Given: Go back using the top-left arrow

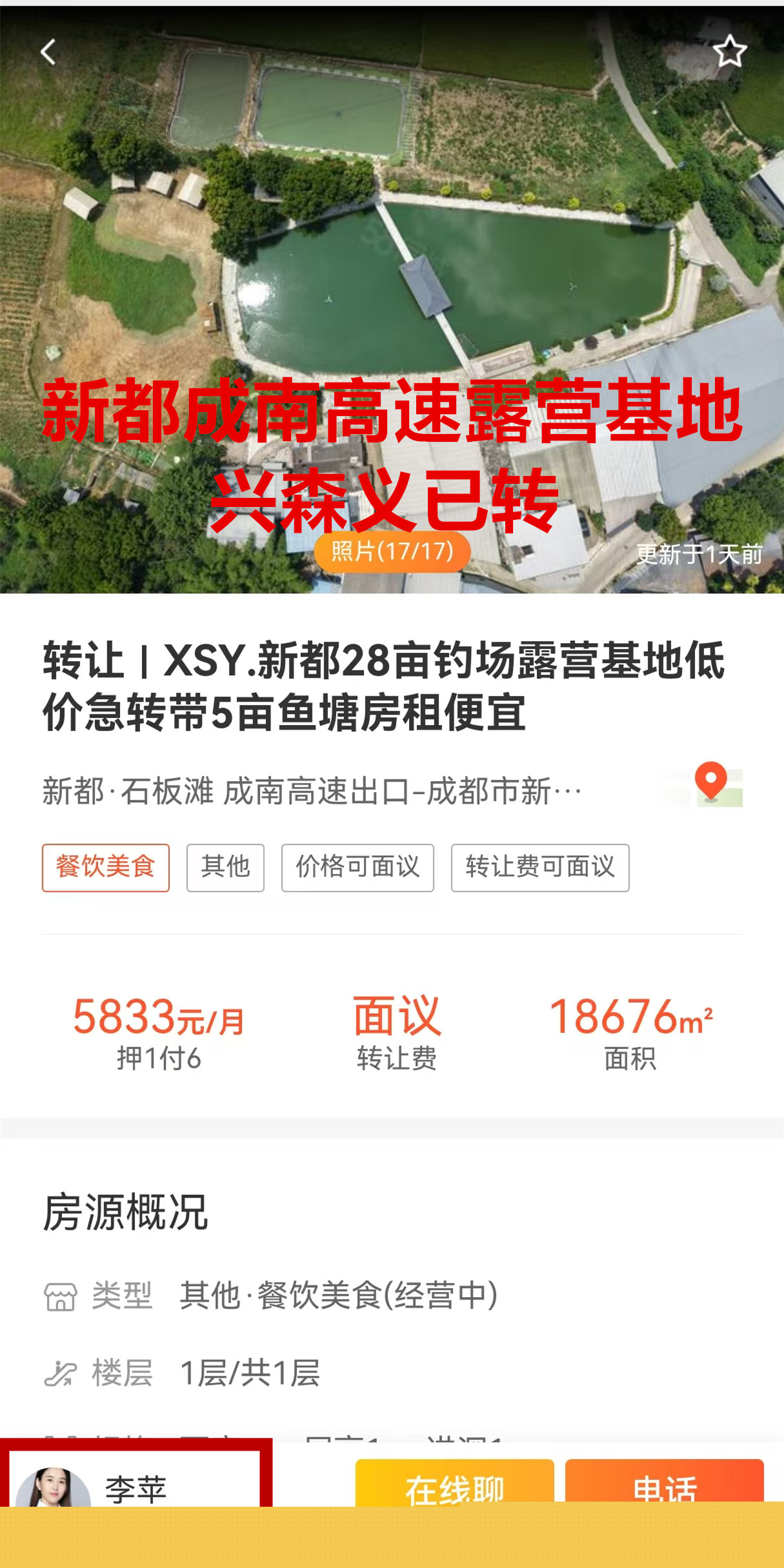Looking at the screenshot, I should point(48,52).
